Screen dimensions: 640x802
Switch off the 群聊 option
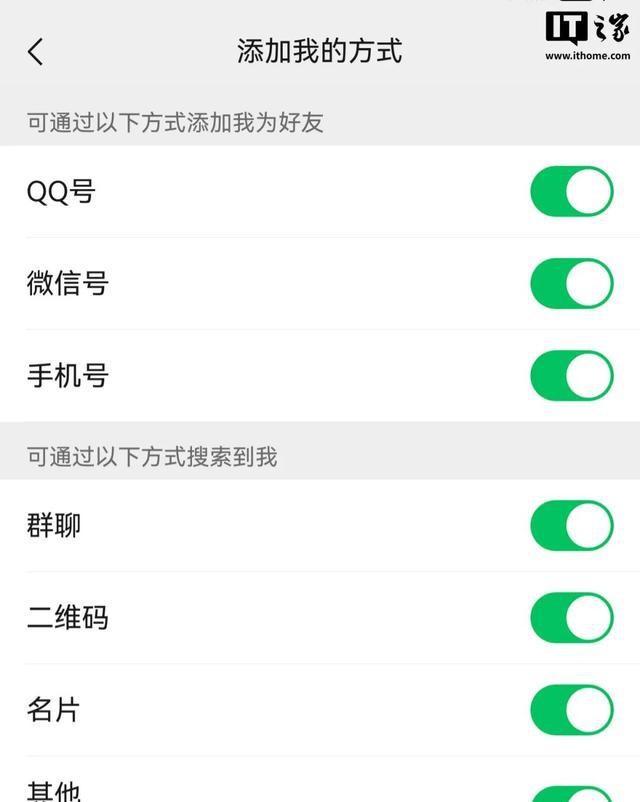[x=572, y=526]
